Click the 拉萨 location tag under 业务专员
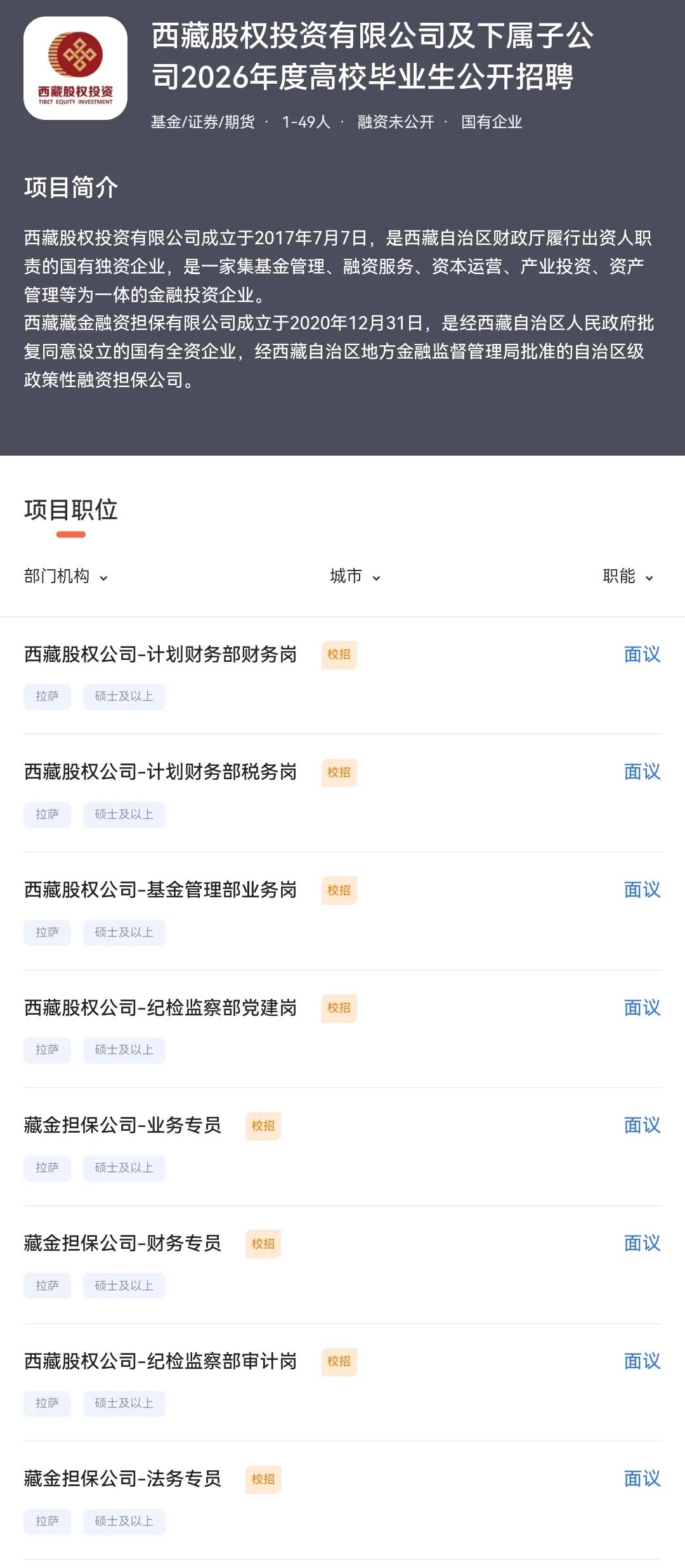Image resolution: width=685 pixels, height=1568 pixels. (x=46, y=1168)
